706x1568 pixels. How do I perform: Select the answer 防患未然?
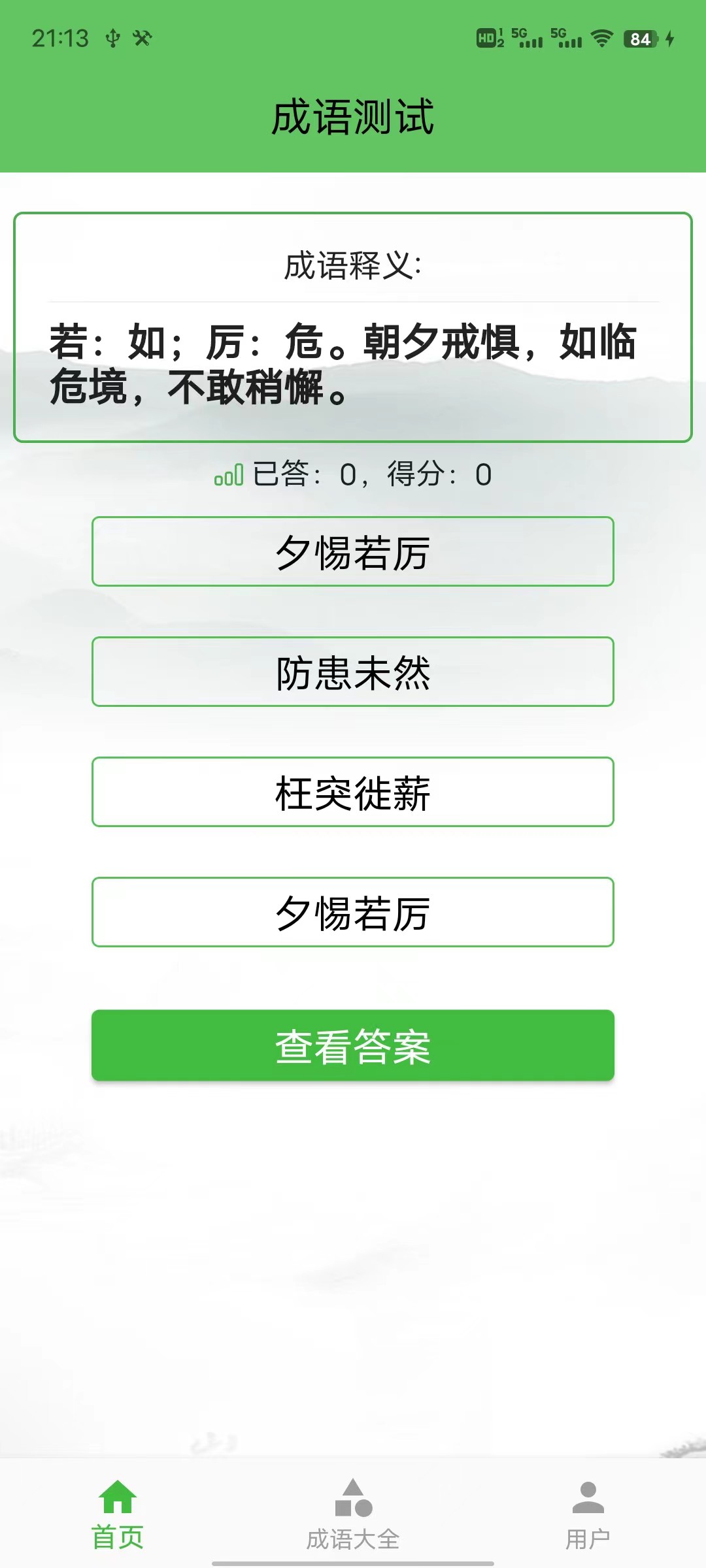point(352,672)
